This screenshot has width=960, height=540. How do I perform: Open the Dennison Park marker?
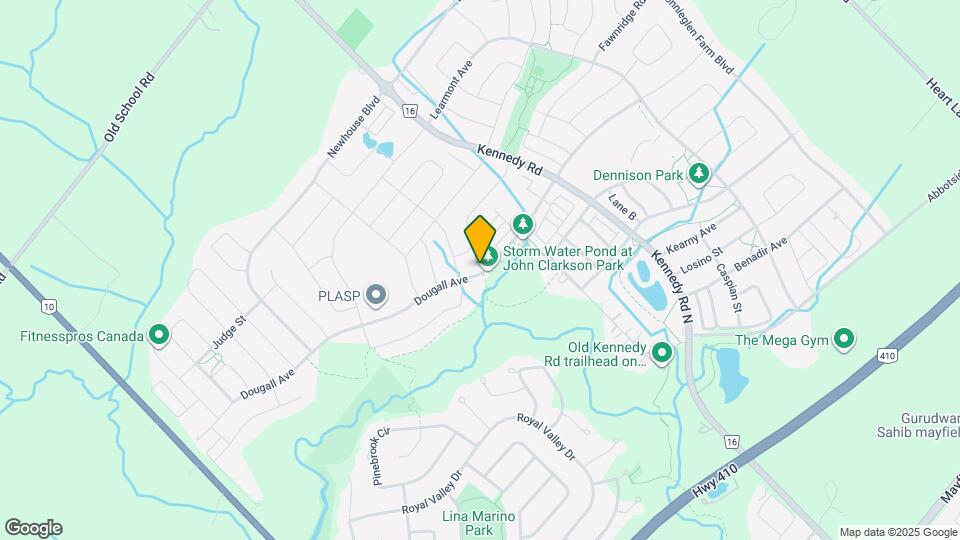point(700,175)
